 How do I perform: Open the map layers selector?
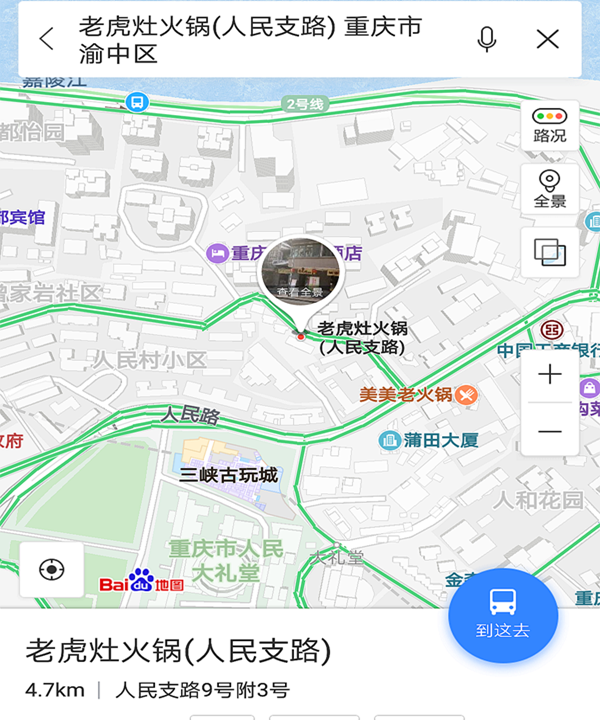pos(549,252)
